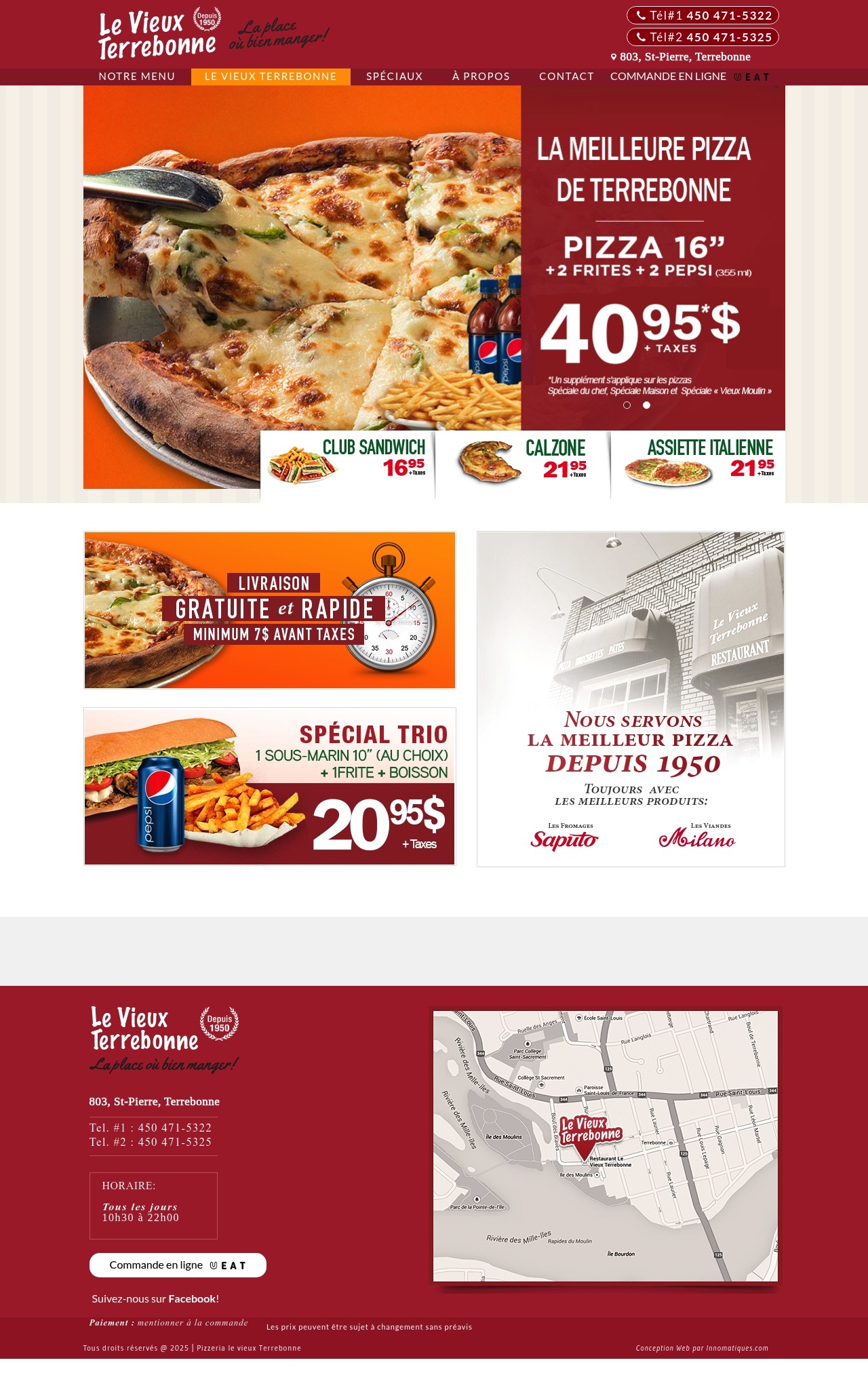Image resolution: width=868 pixels, height=1392 pixels.
Task: Follow the Facebook link
Action: tap(193, 1299)
